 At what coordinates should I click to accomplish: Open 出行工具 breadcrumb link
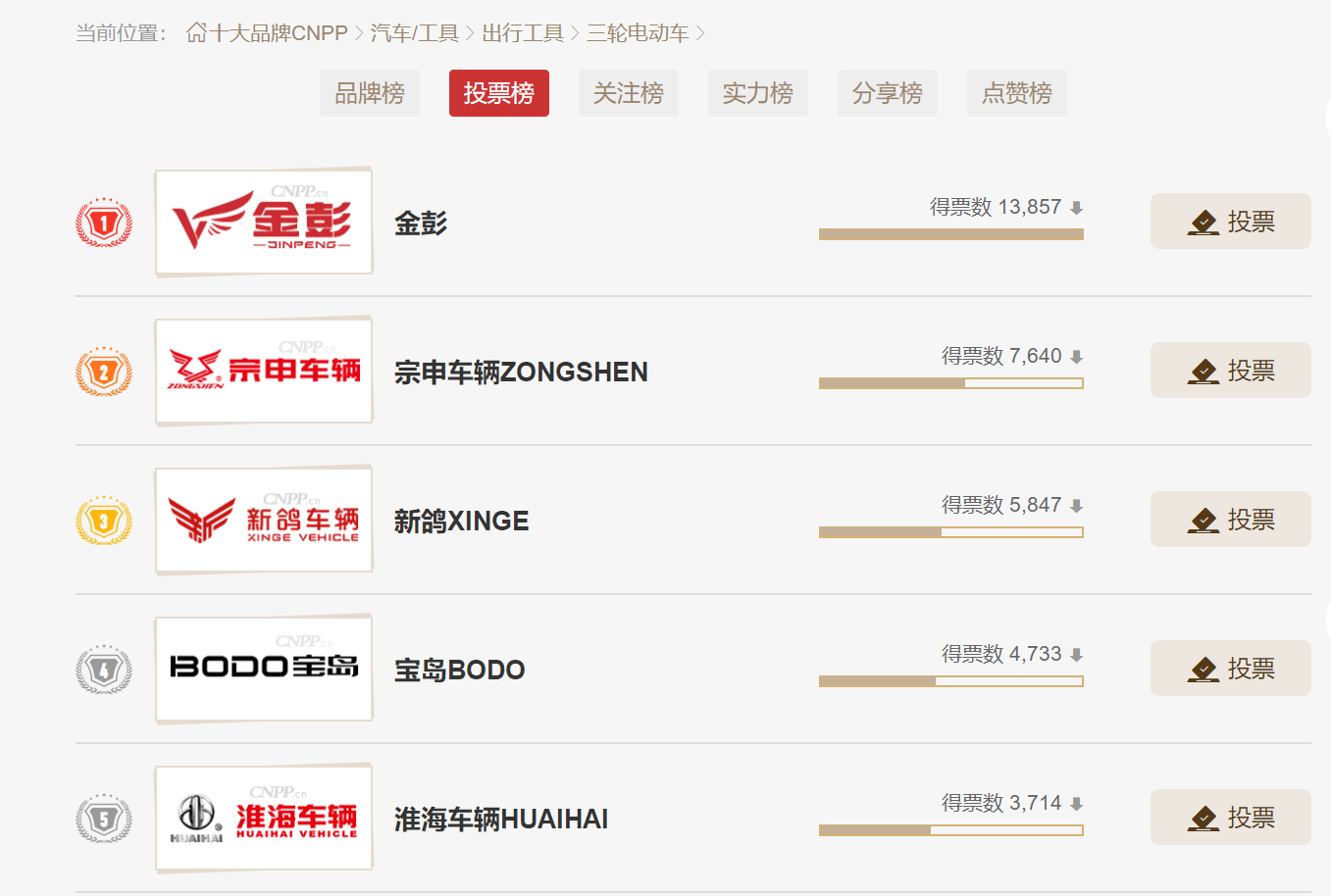point(523,33)
